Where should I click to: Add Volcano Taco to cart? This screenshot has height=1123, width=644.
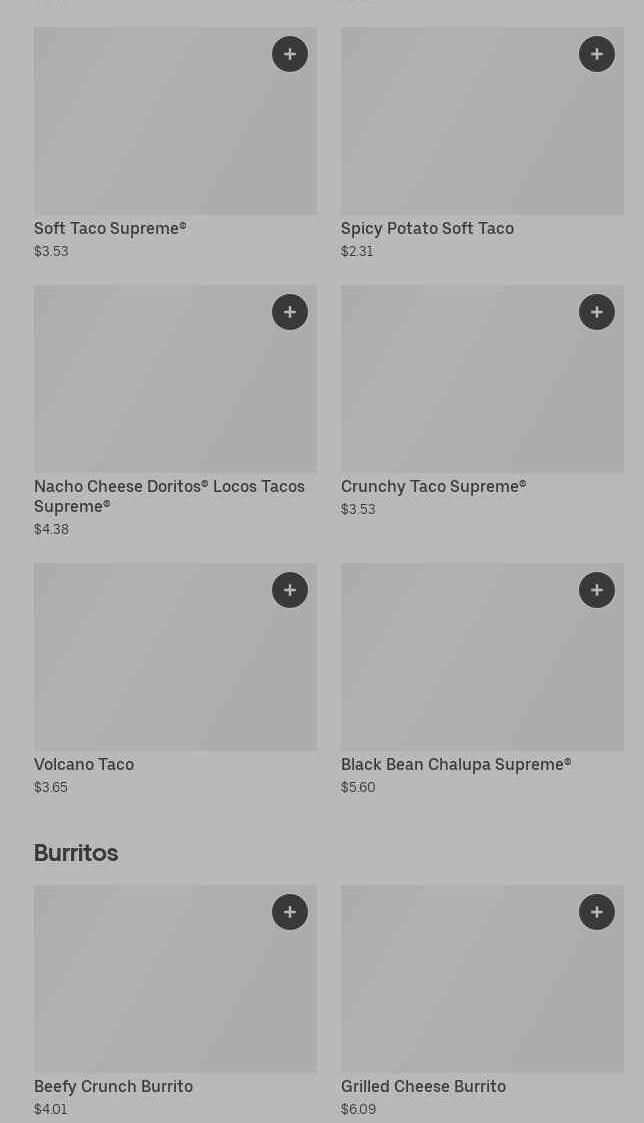click(290, 590)
